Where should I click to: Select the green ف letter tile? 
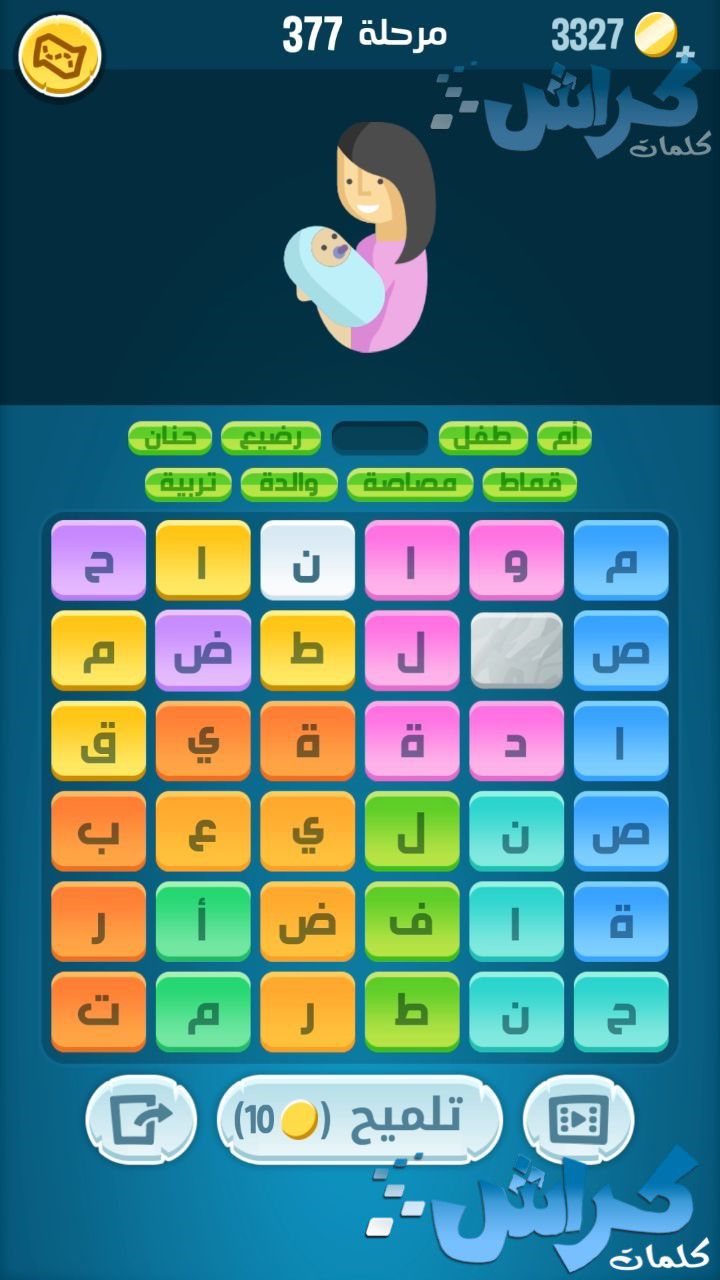click(x=412, y=922)
